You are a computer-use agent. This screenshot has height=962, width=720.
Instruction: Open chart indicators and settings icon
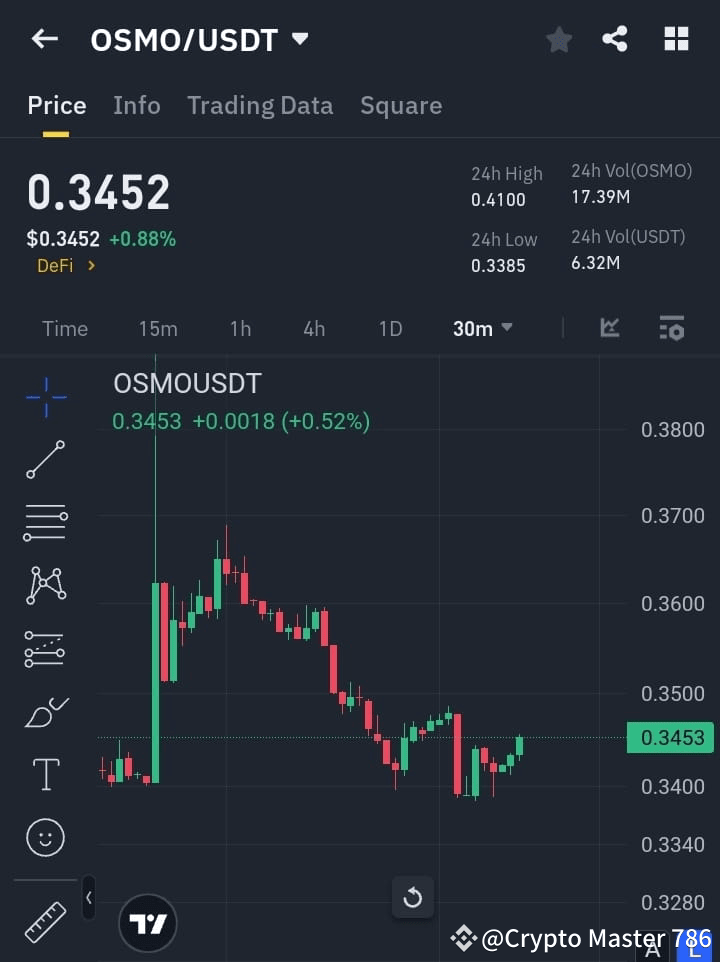click(671, 328)
